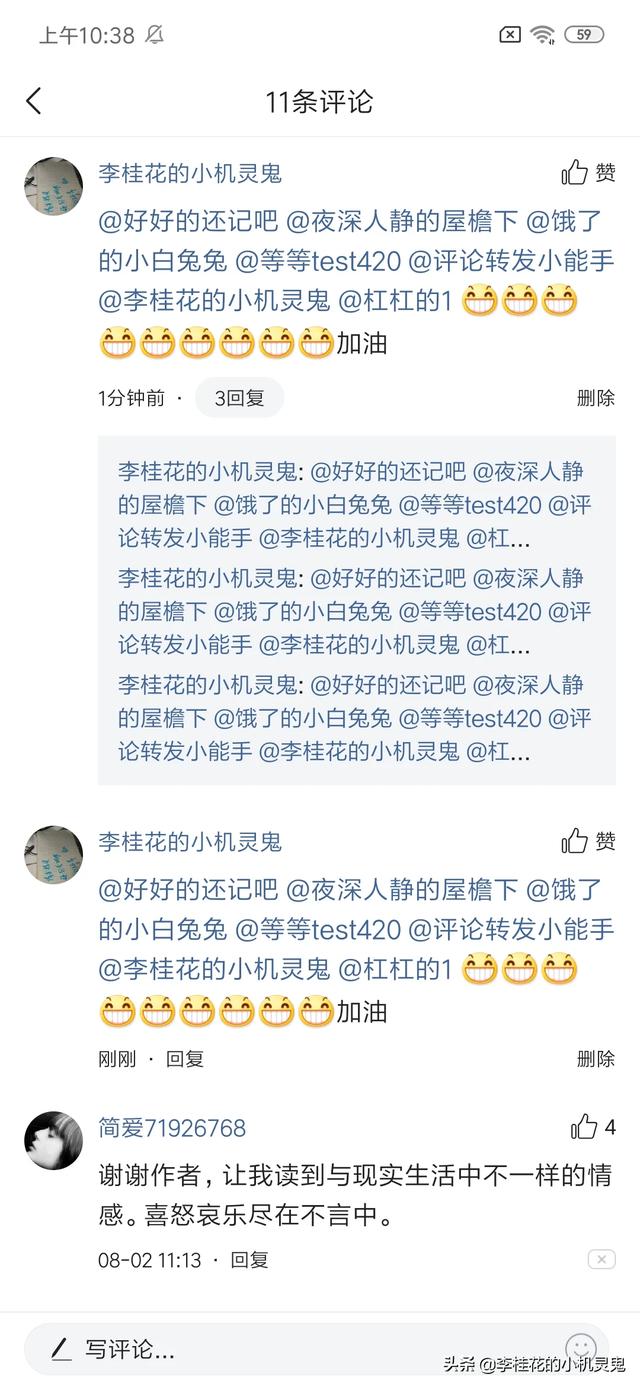Open 简爱71926768's profile avatar
Viewport: 640px width, 1387px height.
tap(53, 1140)
